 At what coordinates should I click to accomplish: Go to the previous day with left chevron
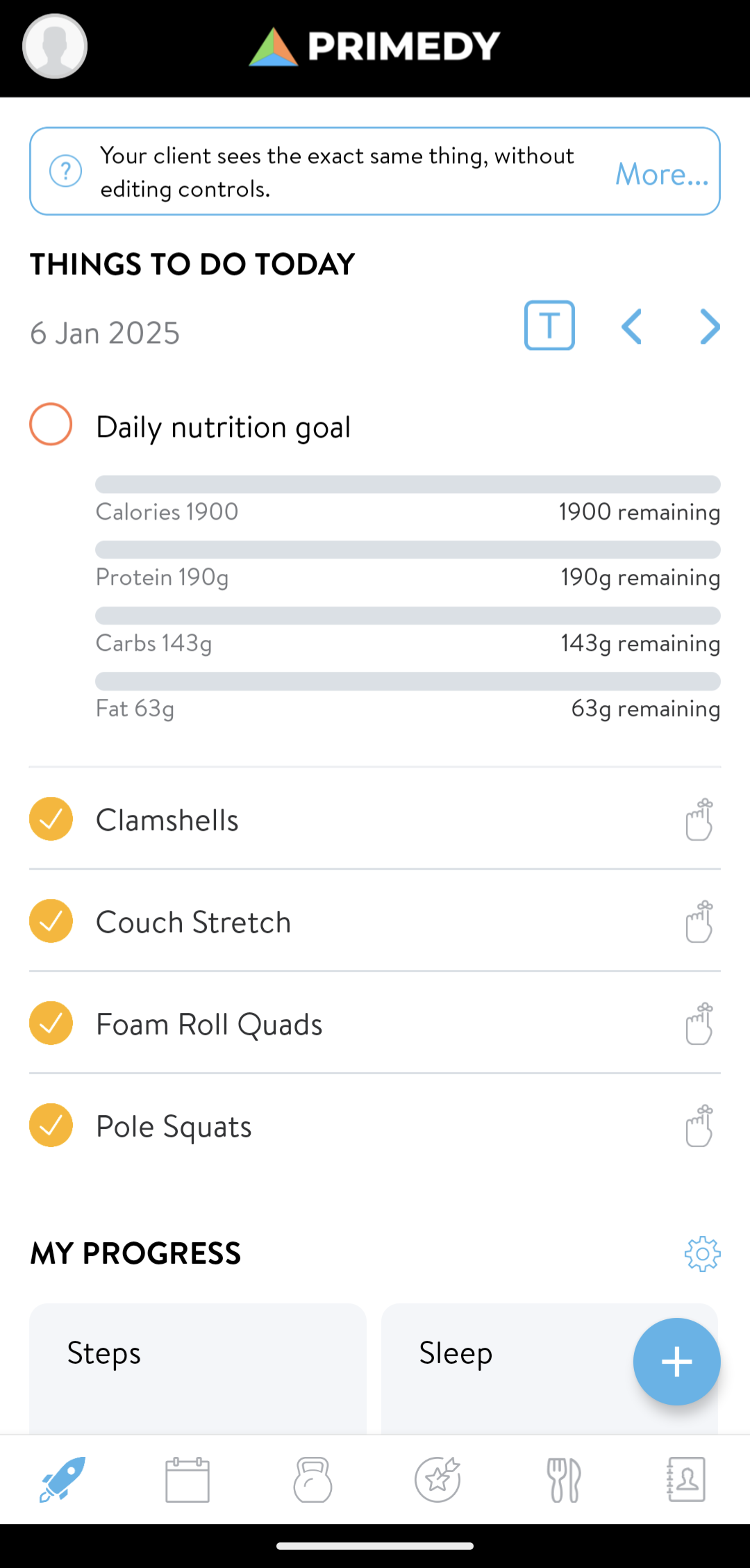632,326
